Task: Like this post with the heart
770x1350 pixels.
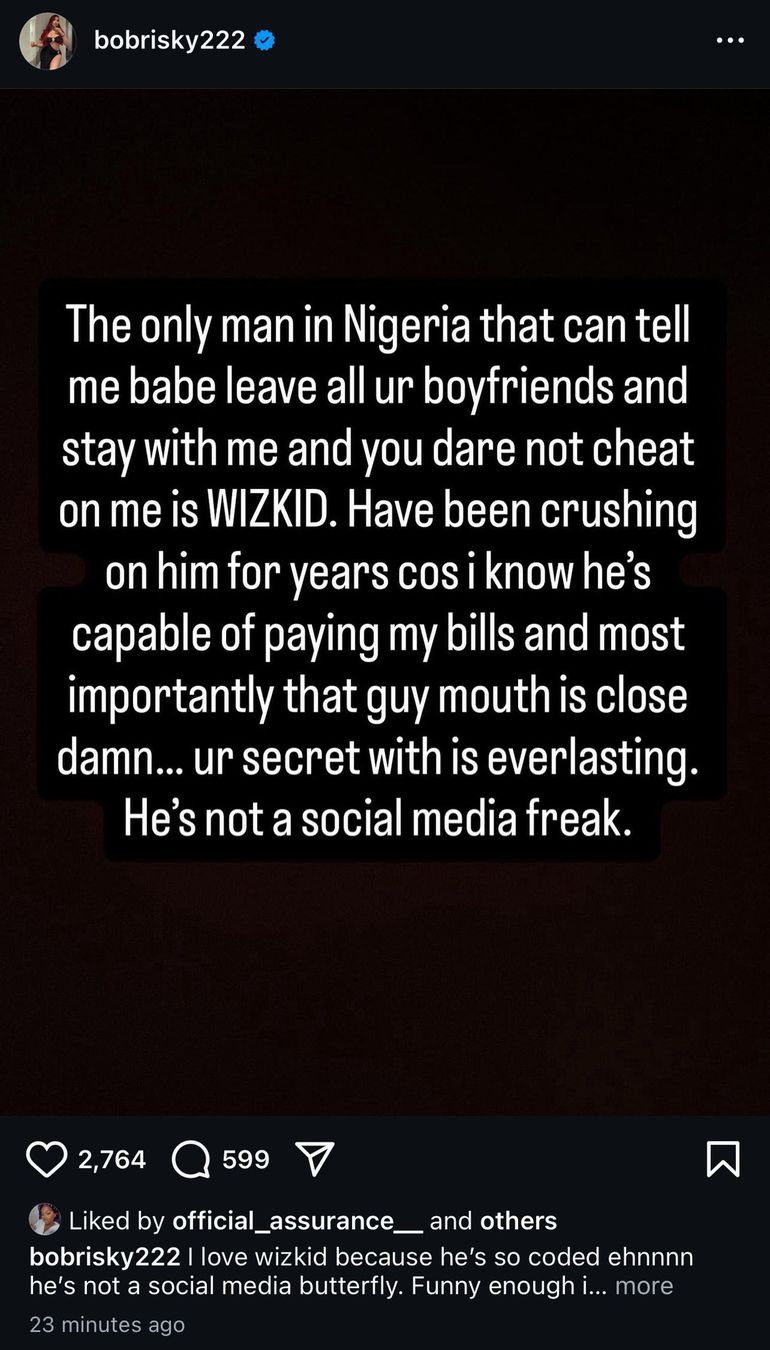Action: [46, 1160]
